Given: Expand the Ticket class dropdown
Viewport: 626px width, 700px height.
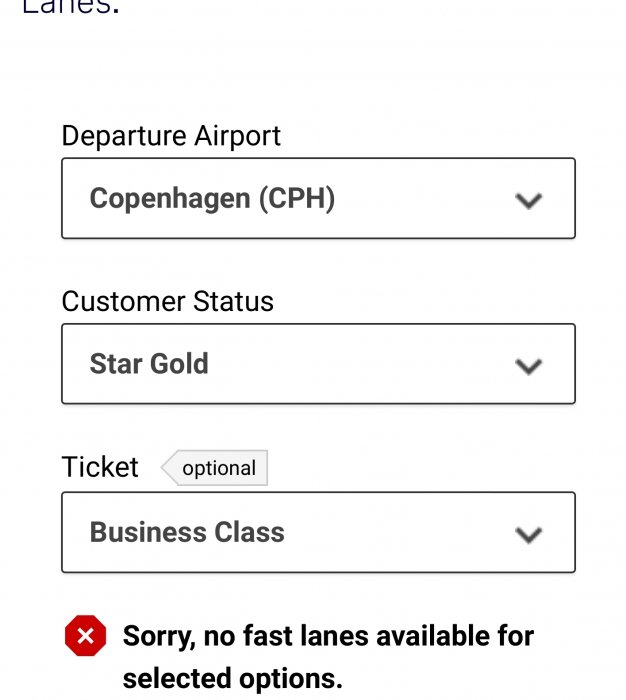Looking at the screenshot, I should pyautogui.click(x=318, y=532).
